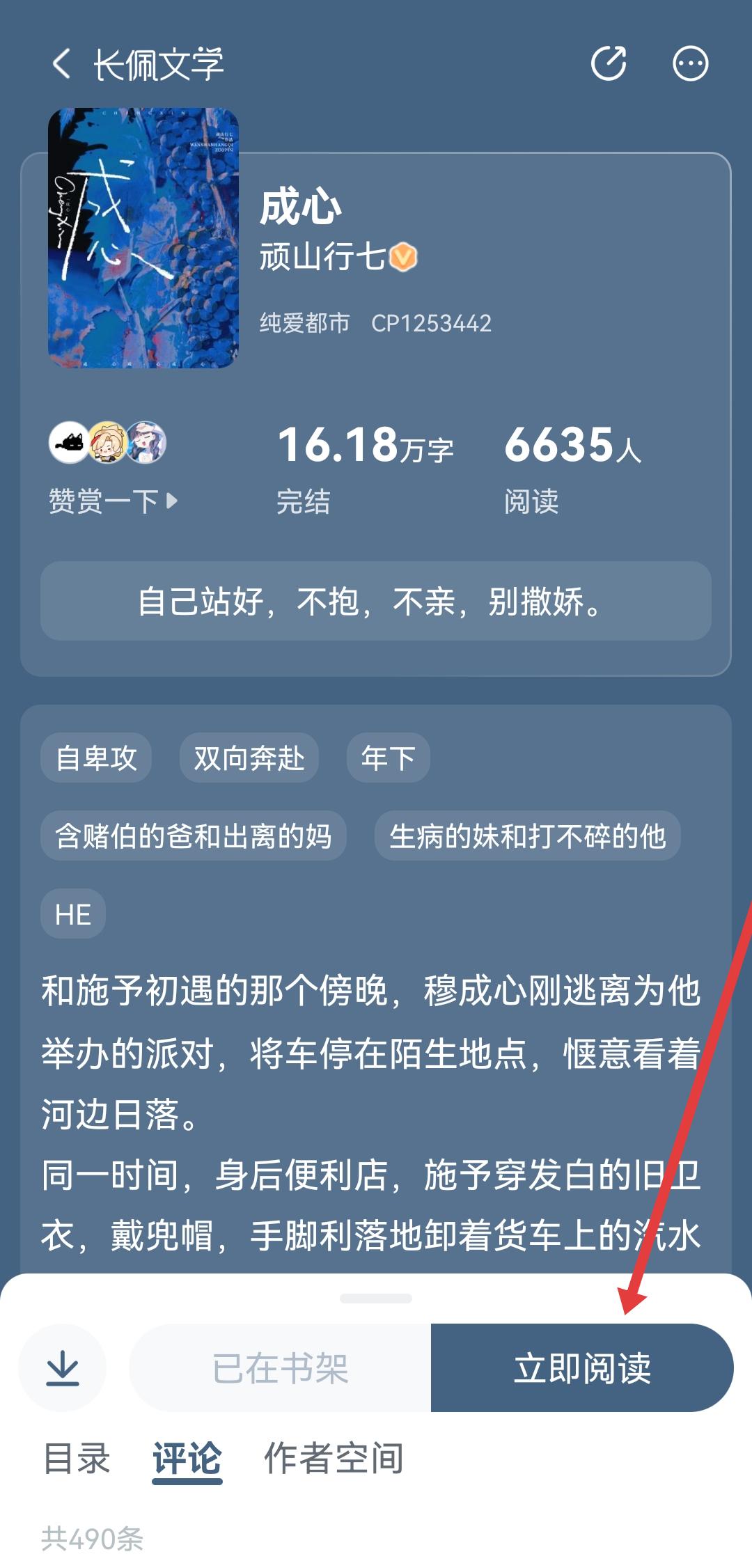Open the 成心 book cover
Image resolution: width=752 pixels, height=1568 pixels.
(x=143, y=238)
